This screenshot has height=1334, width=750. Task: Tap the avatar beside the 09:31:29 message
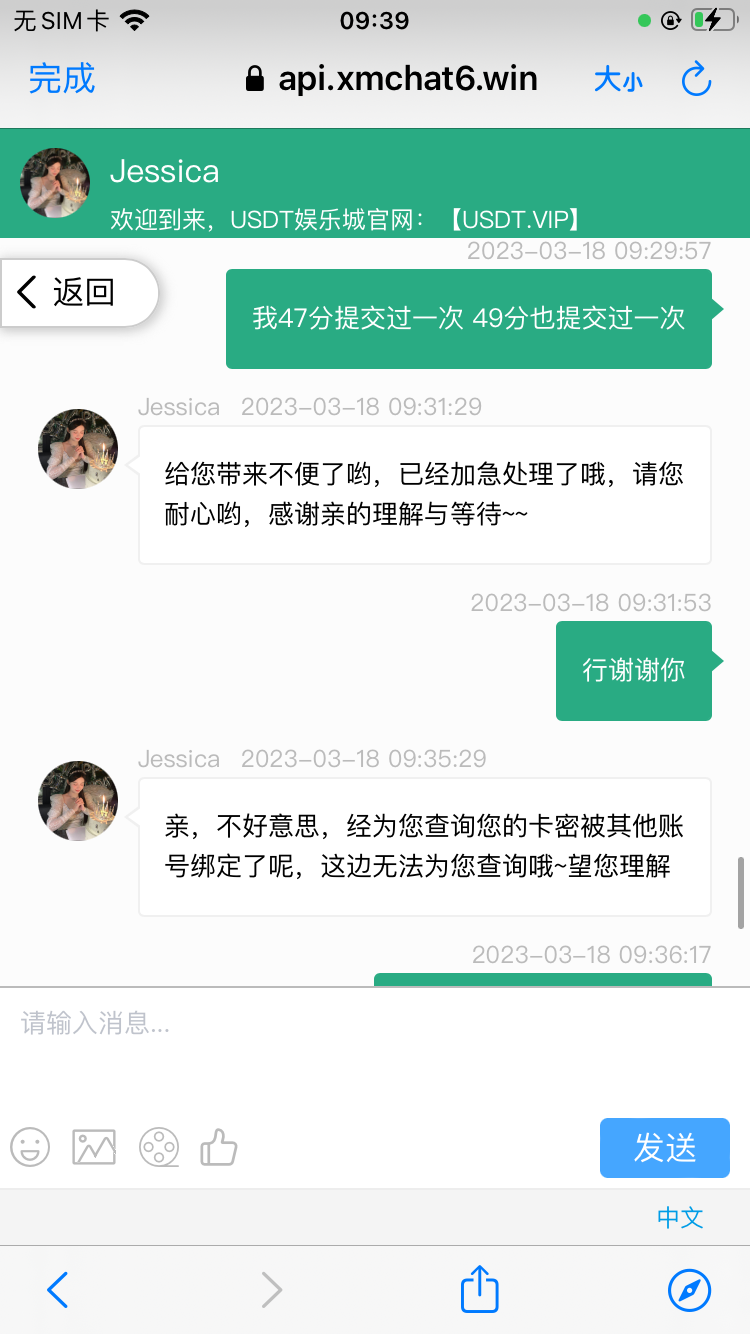[x=77, y=448]
